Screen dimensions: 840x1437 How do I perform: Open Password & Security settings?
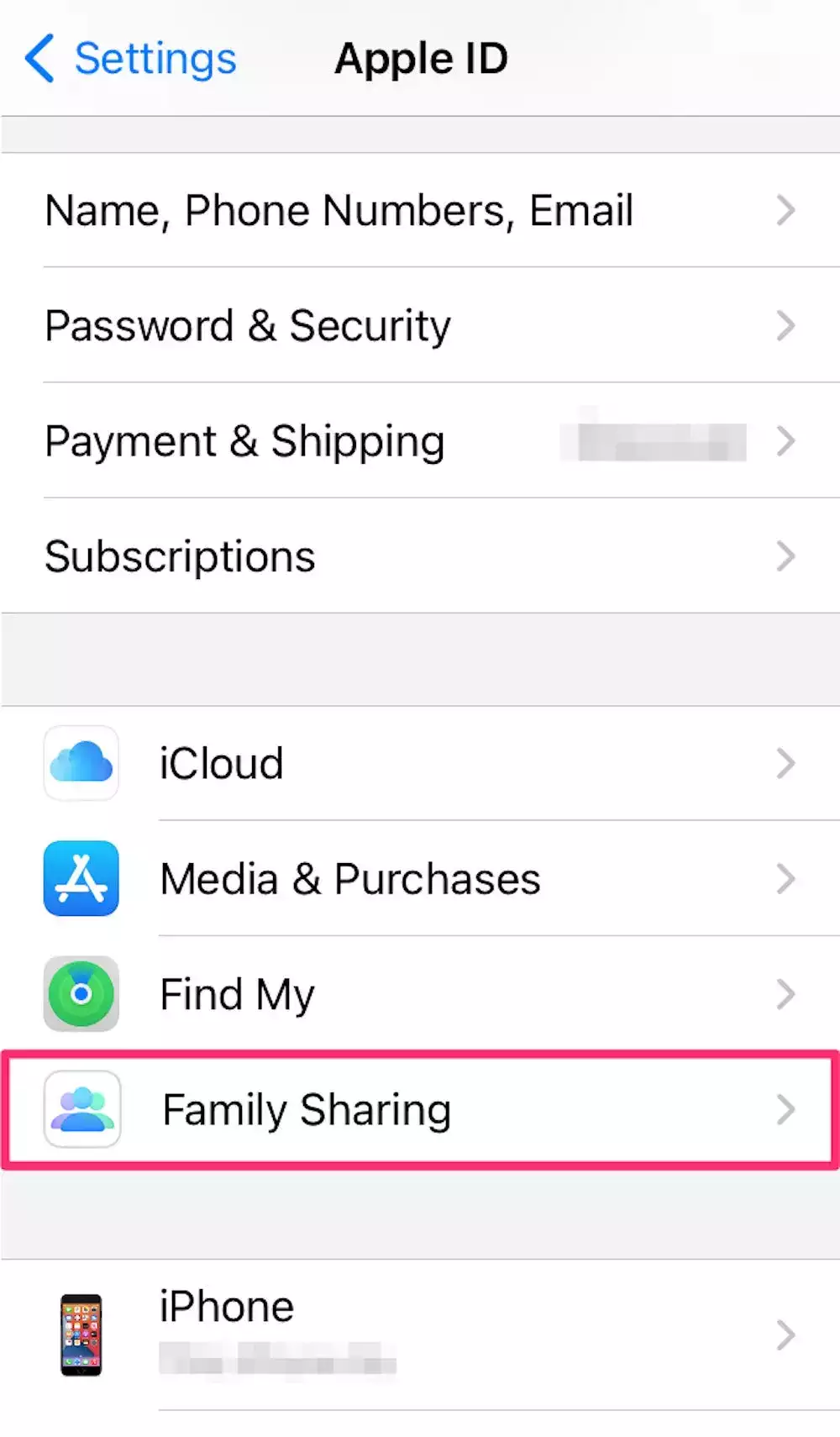(248, 325)
